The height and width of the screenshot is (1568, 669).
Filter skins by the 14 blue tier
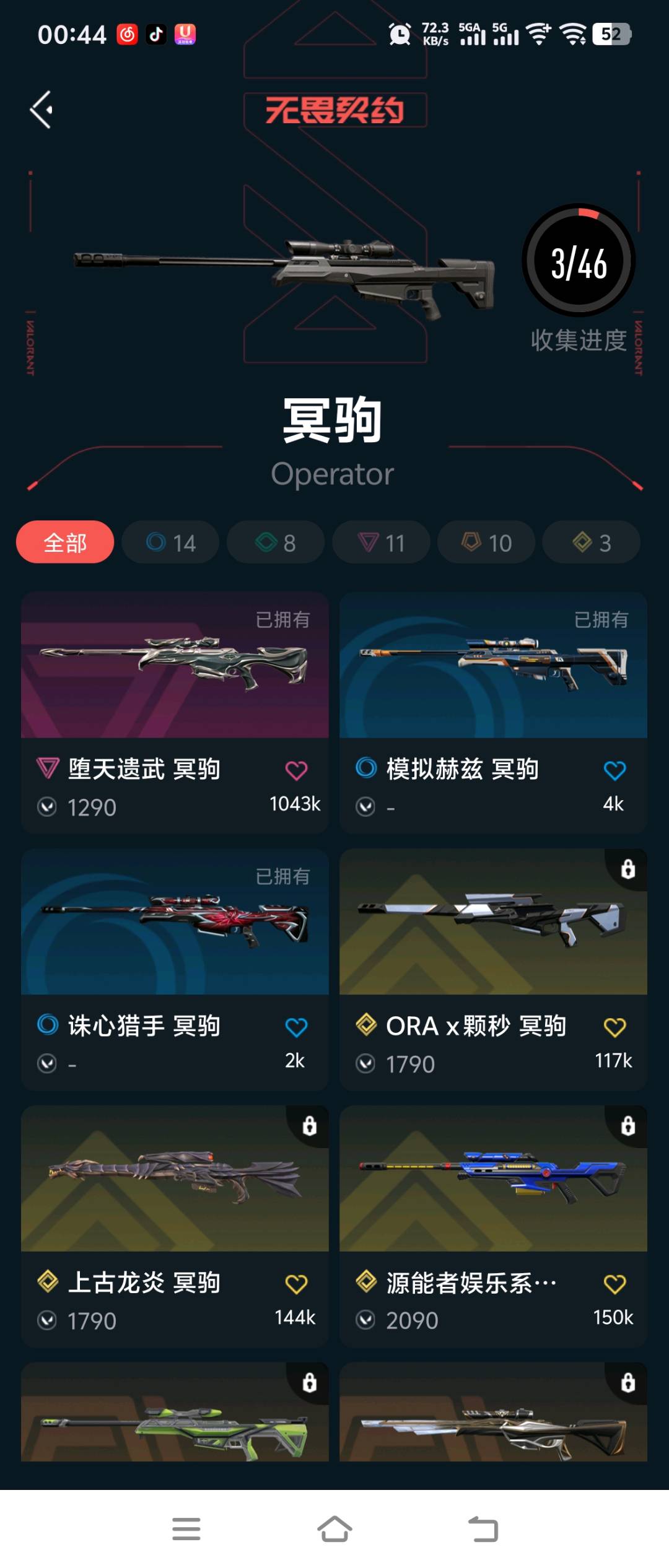tap(170, 542)
